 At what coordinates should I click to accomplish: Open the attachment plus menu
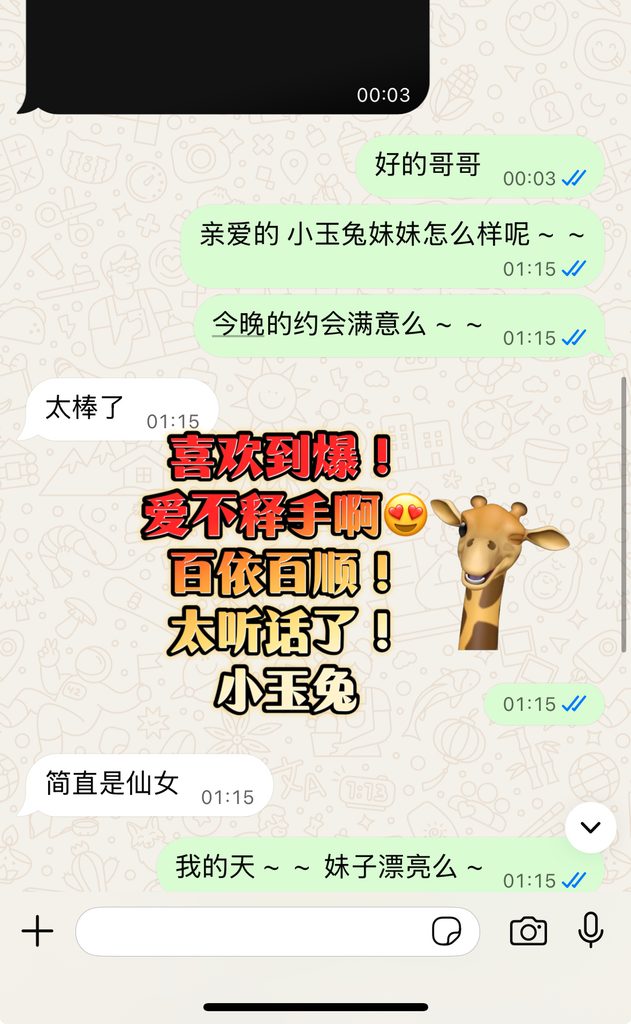pos(37,931)
